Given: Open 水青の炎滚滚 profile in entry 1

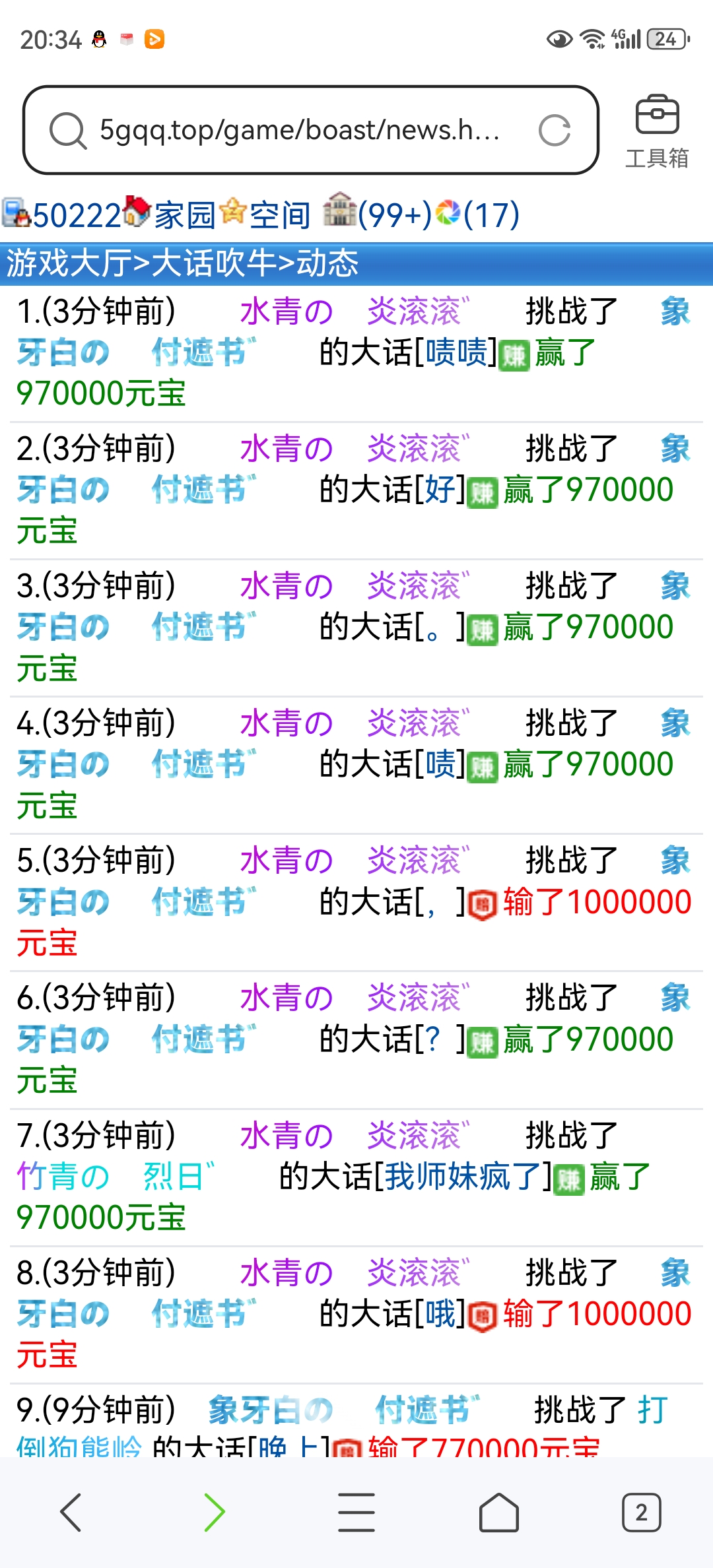Looking at the screenshot, I should (x=353, y=311).
